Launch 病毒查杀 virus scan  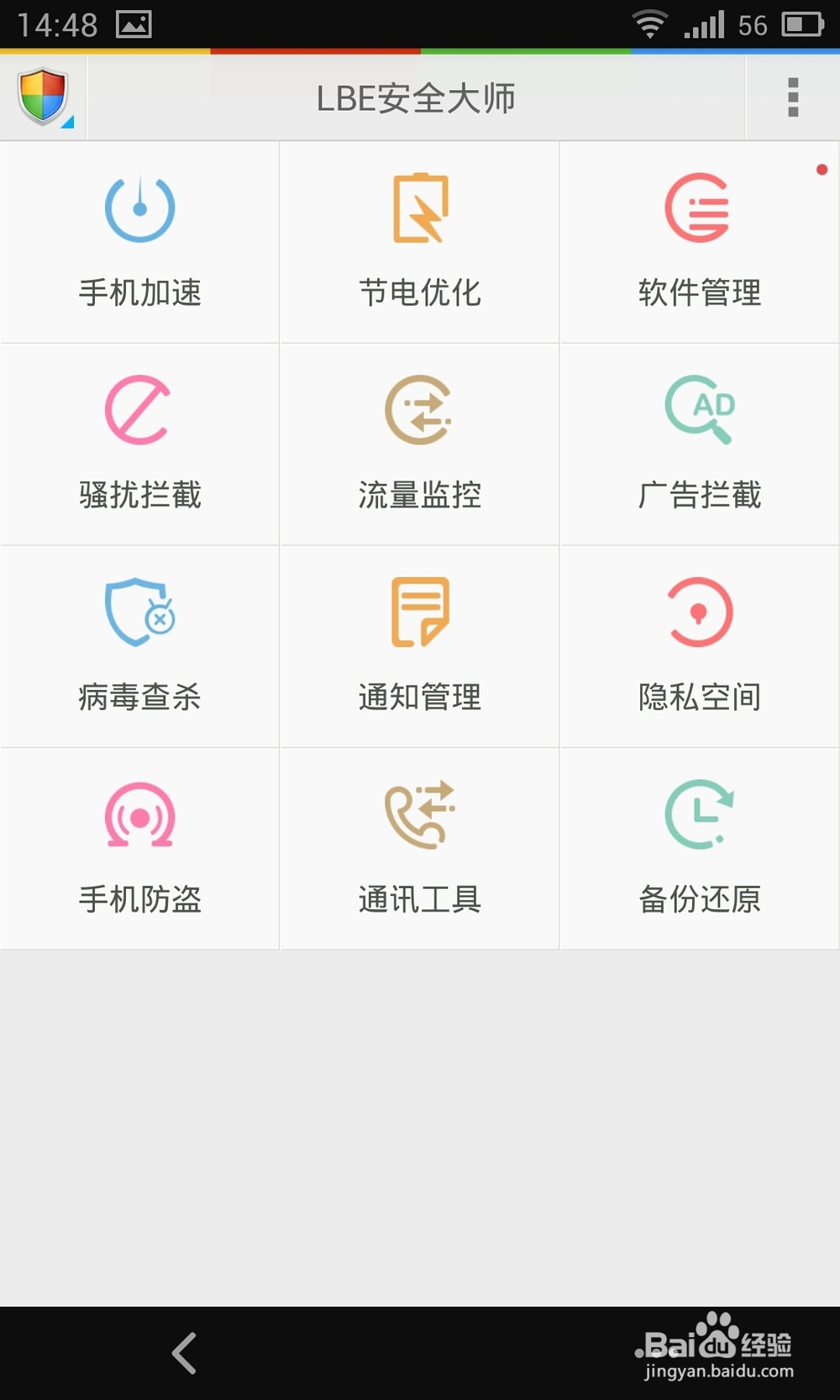(139, 646)
